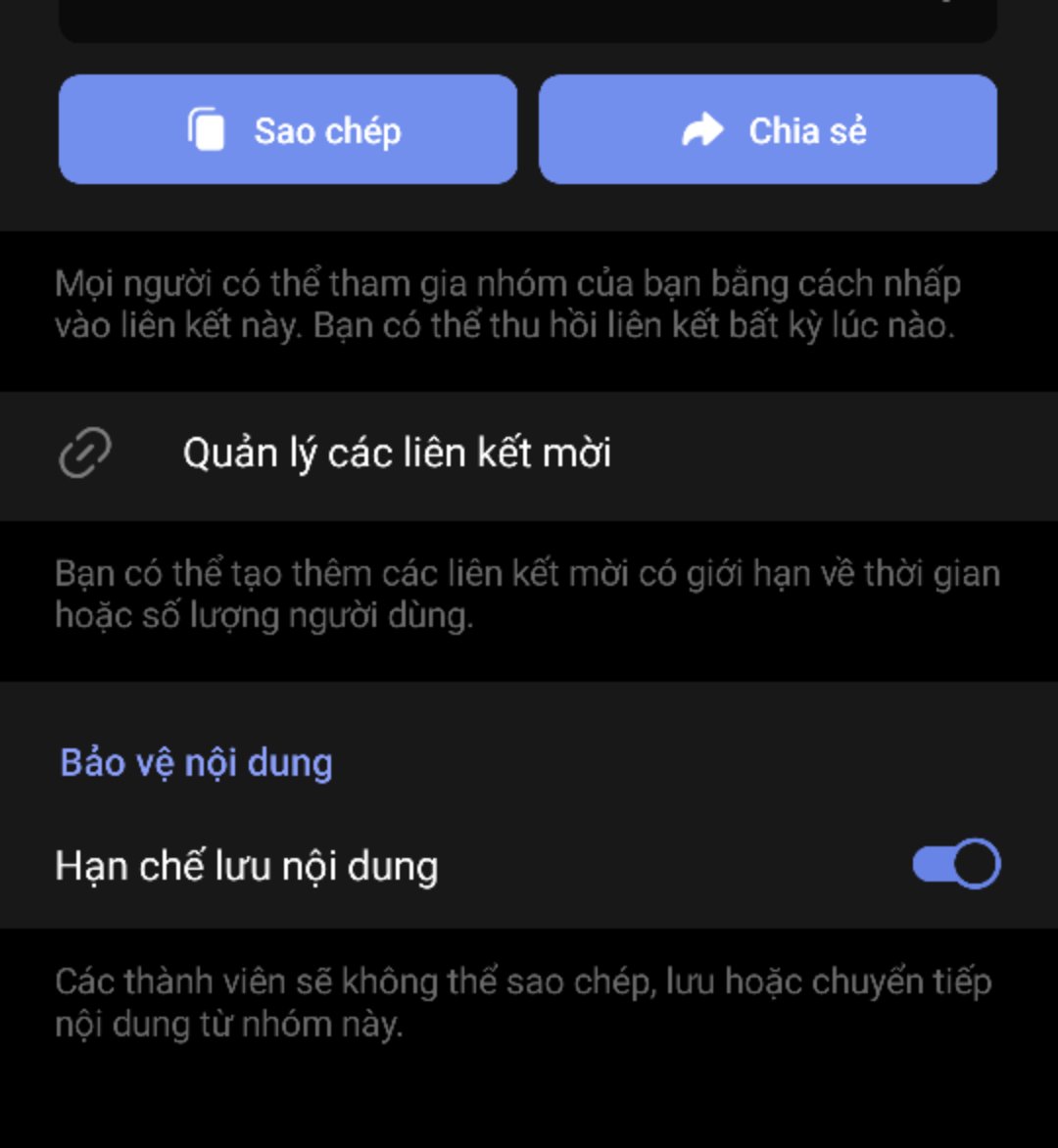Toggle Hạn chế lưu nội dung switch

955,864
